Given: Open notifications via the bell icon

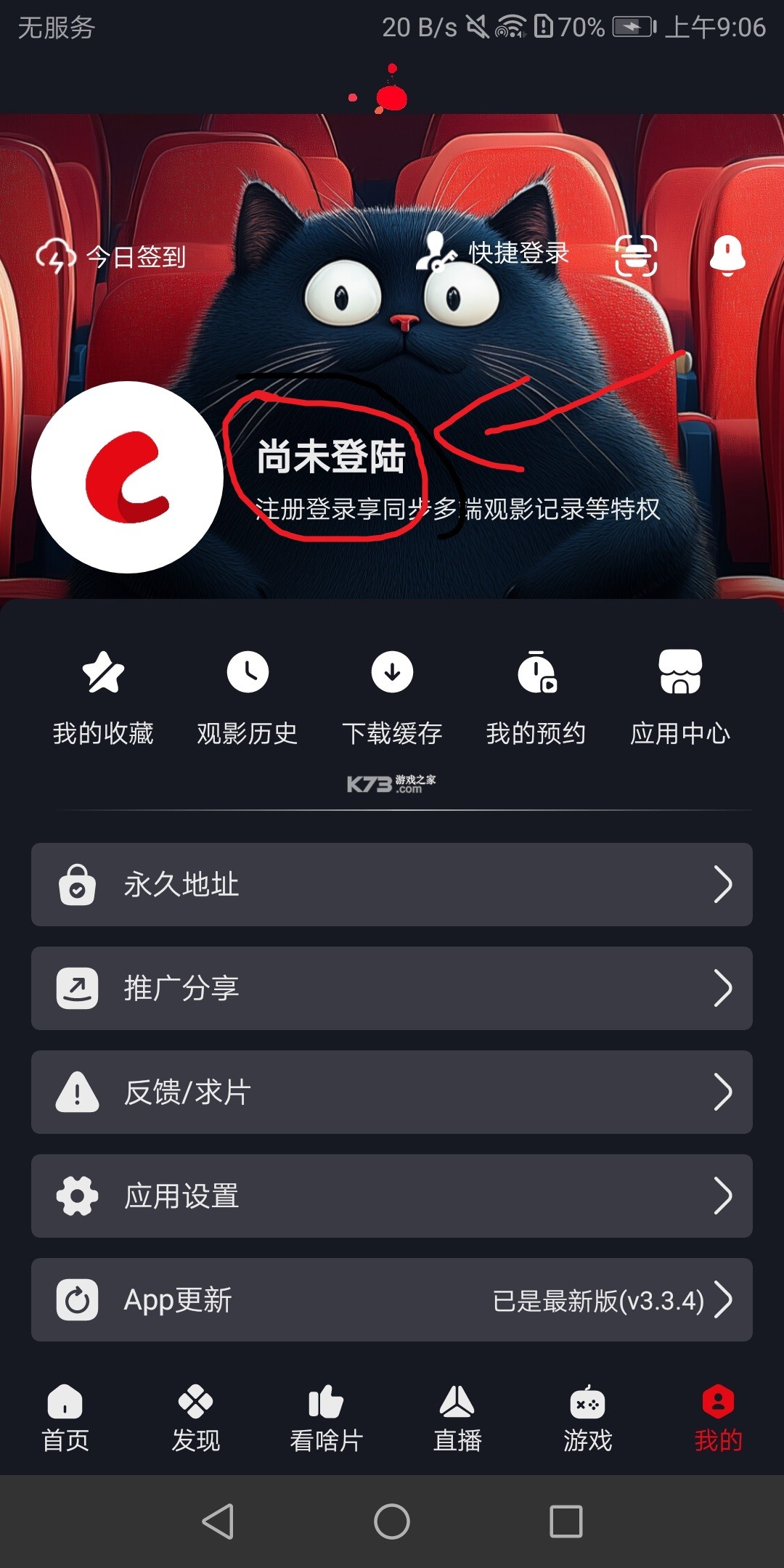Looking at the screenshot, I should [x=727, y=256].
